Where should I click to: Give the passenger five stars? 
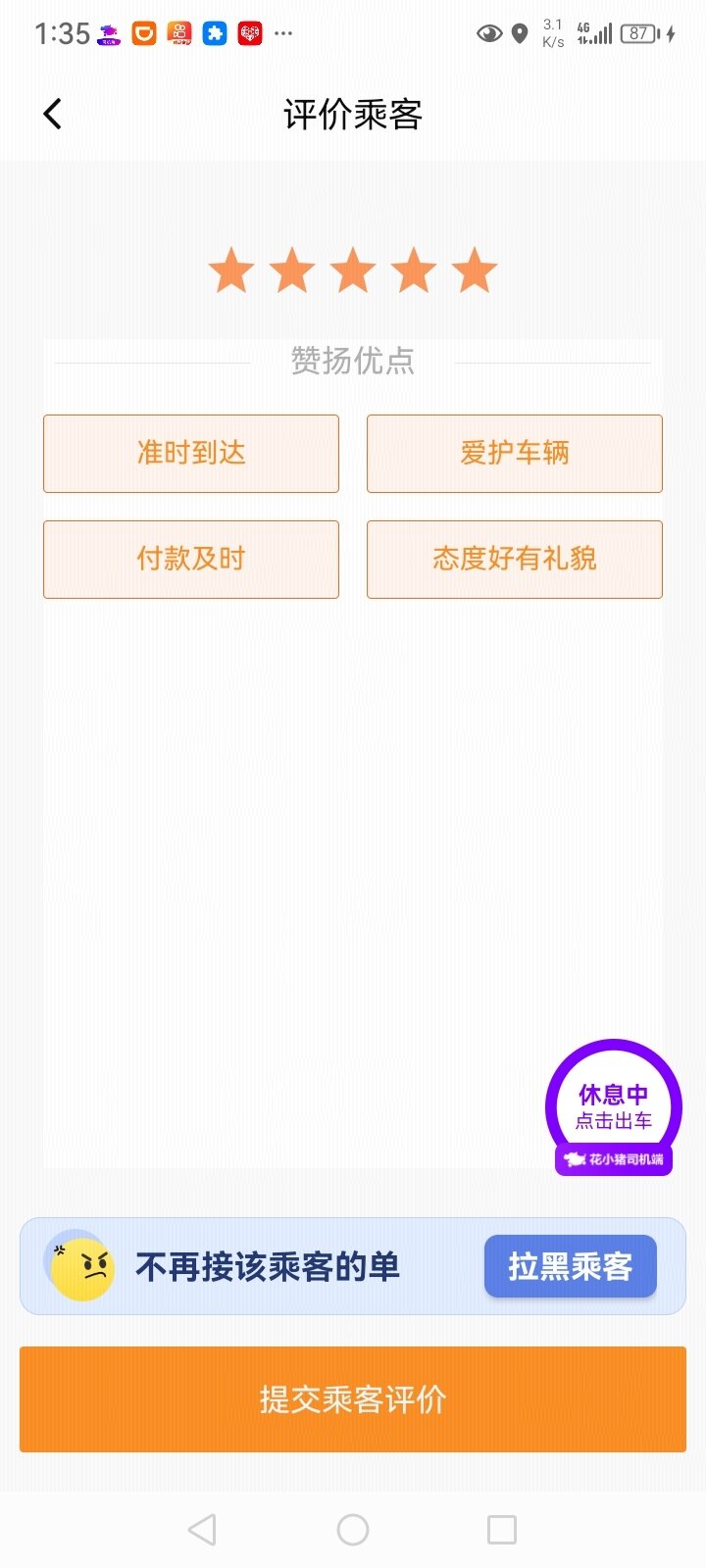click(475, 270)
